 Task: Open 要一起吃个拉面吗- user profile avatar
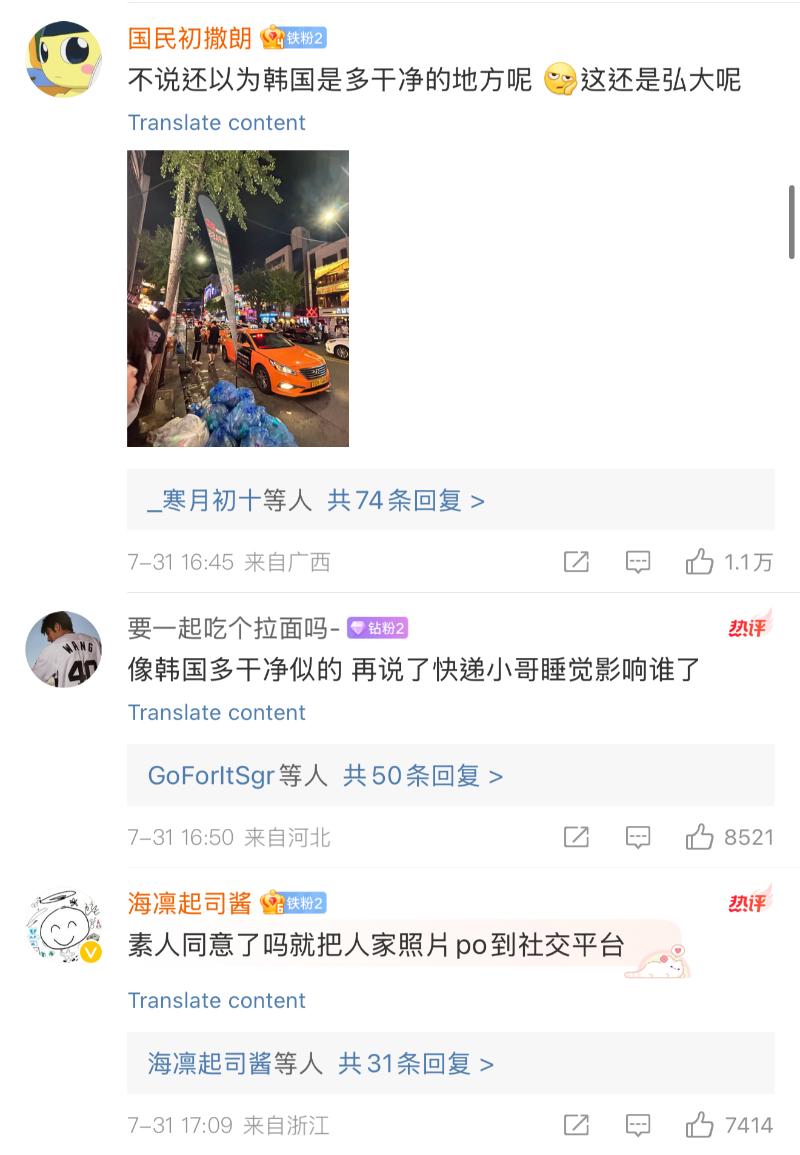tap(63, 649)
